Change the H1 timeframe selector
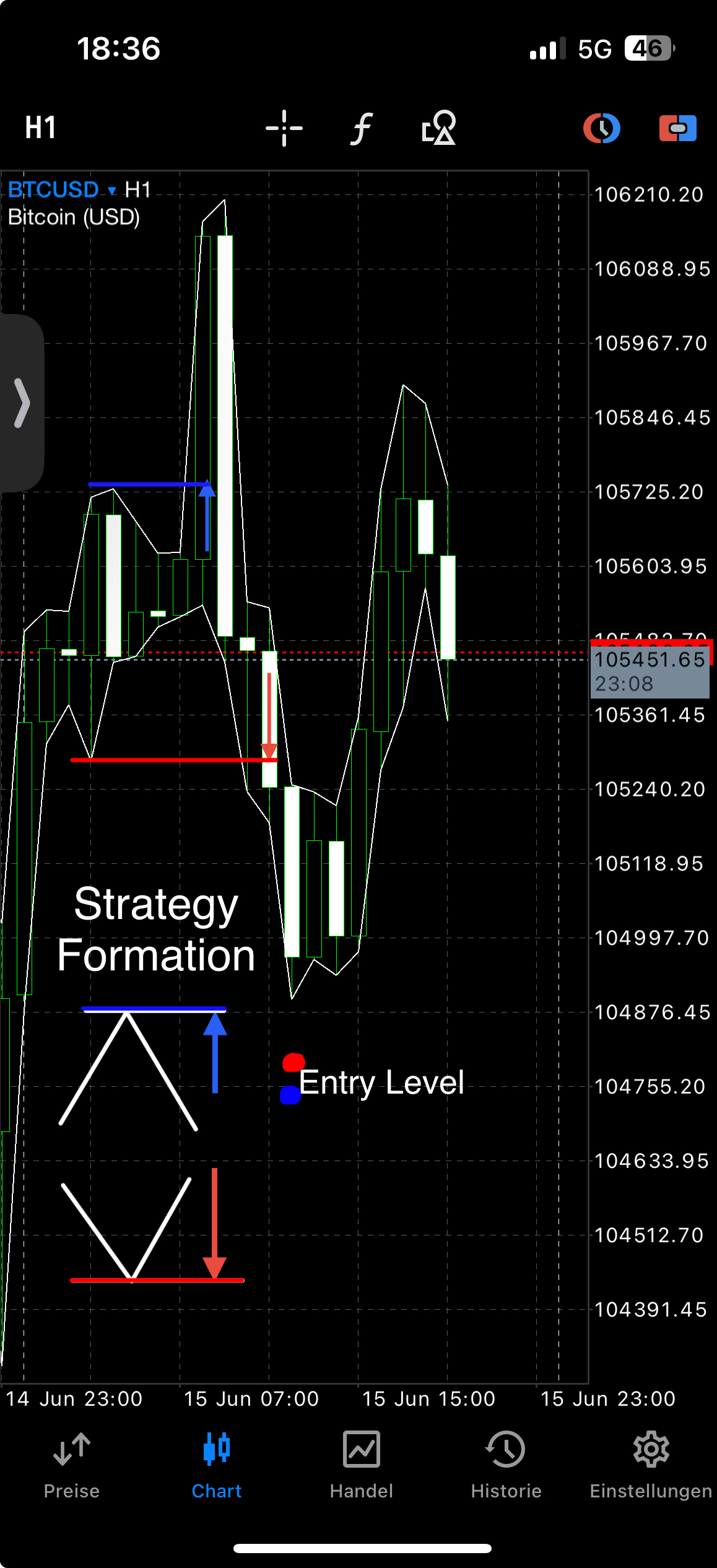Image resolution: width=717 pixels, height=1568 pixels. [41, 128]
